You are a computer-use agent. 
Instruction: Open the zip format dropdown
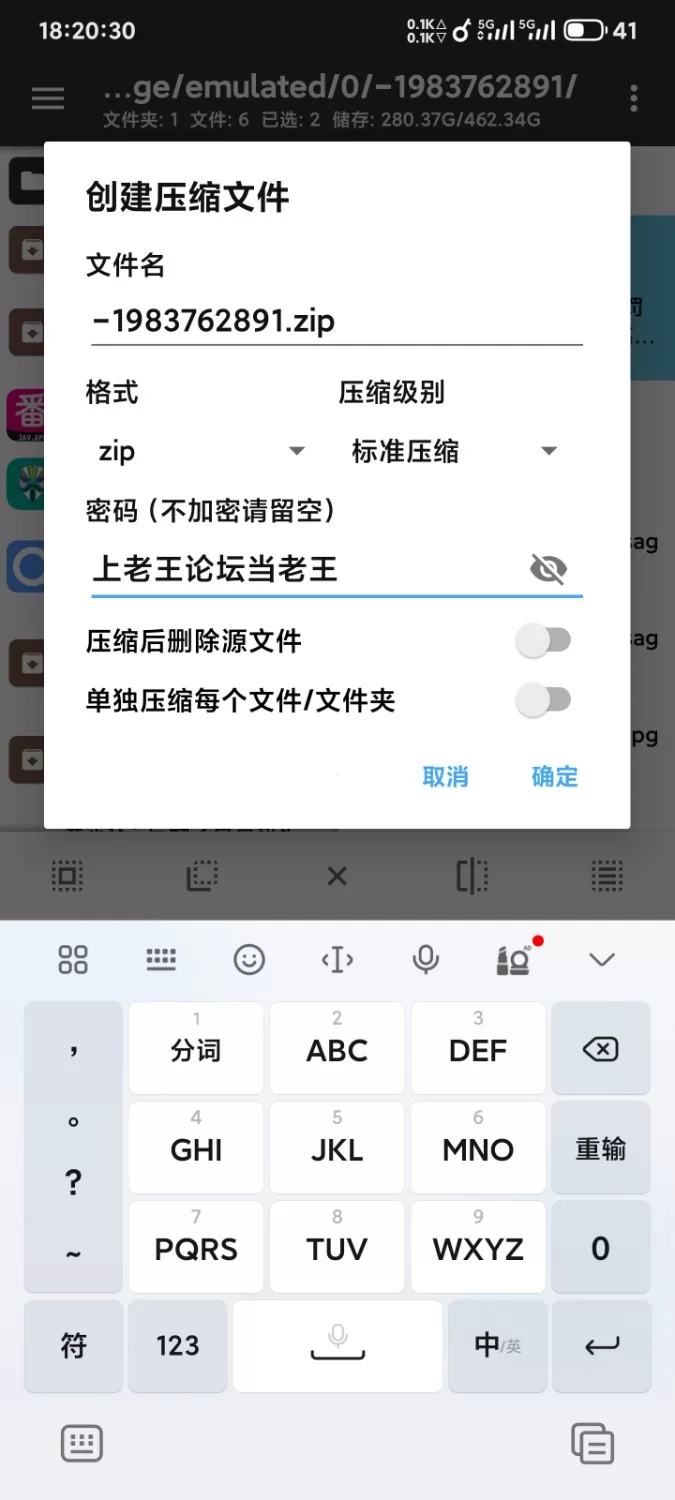point(200,452)
